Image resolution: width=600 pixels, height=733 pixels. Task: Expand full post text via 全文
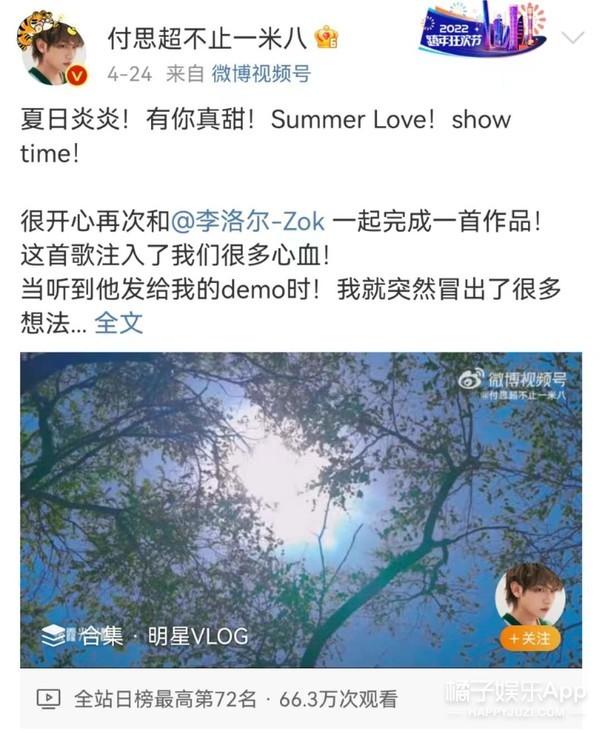coord(119,322)
